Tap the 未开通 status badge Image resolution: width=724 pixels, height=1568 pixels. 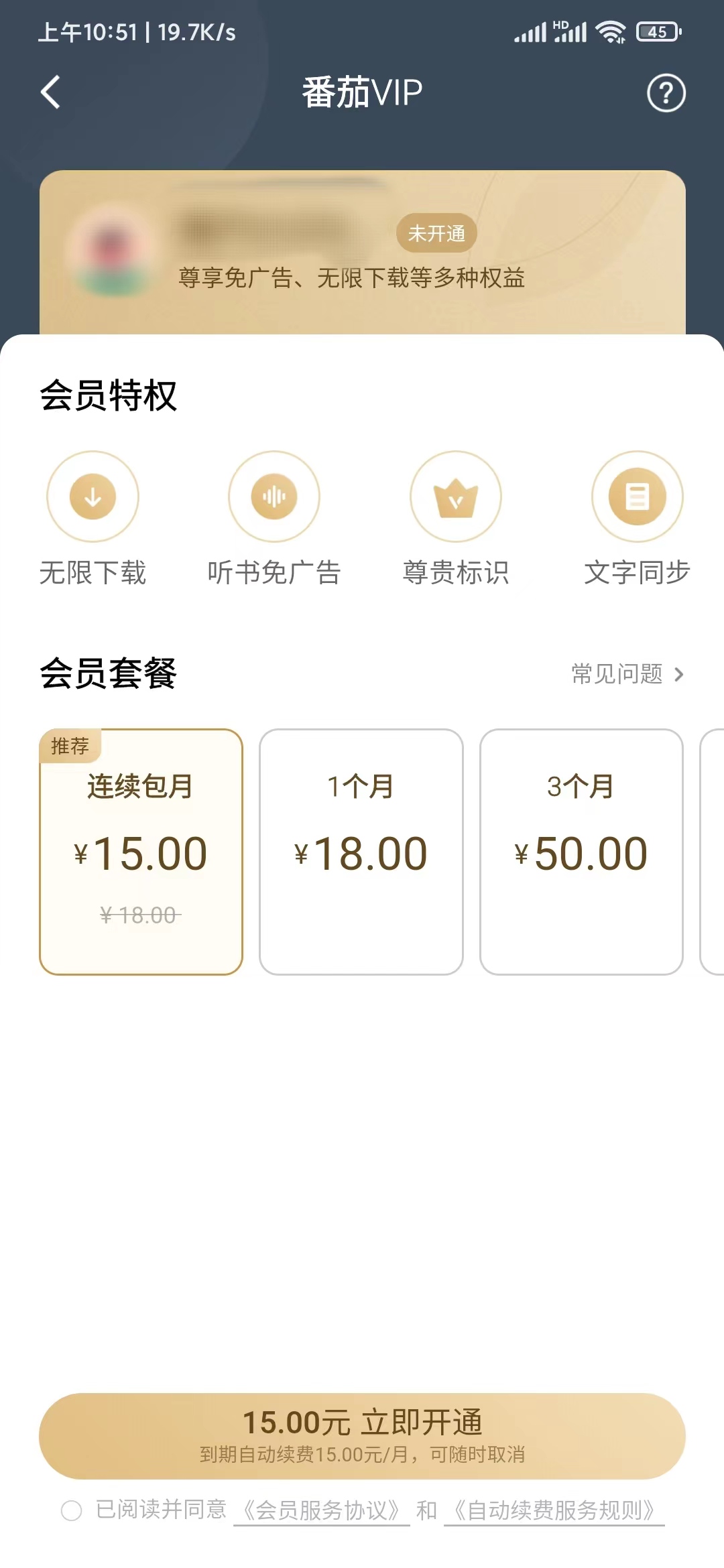436,233
